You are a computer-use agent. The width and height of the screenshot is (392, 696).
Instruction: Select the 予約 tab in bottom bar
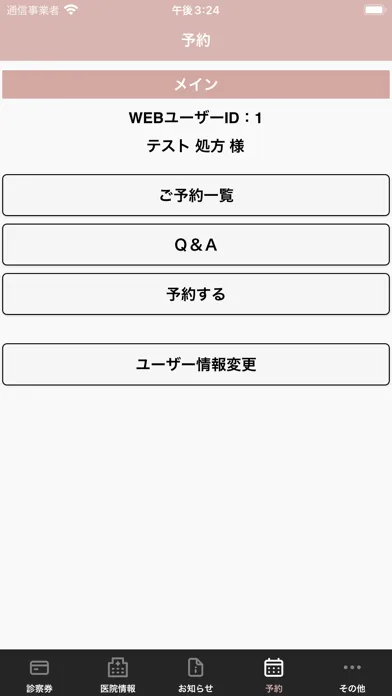274,675
